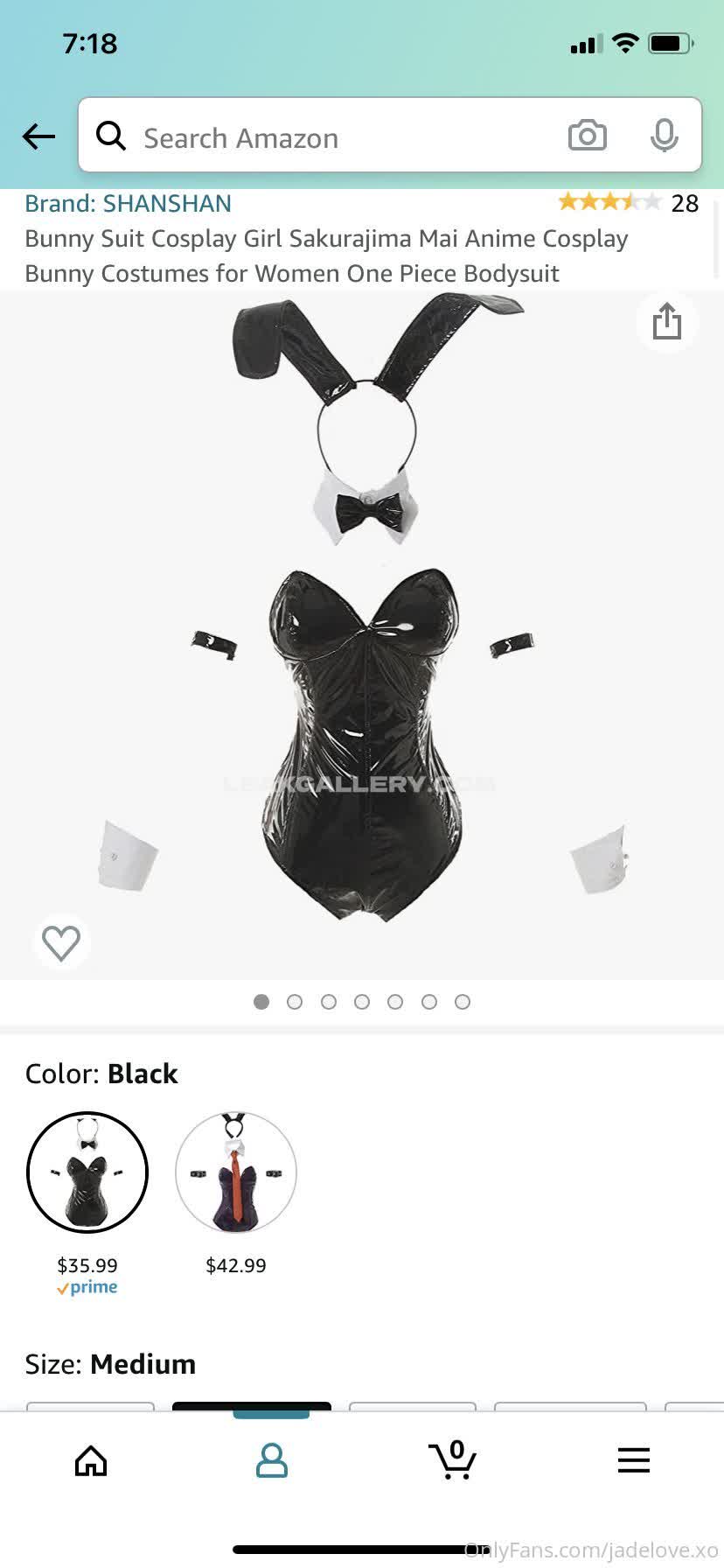The image size is (724, 1568).
Task: Switch to the Home tab
Action: point(91,1460)
